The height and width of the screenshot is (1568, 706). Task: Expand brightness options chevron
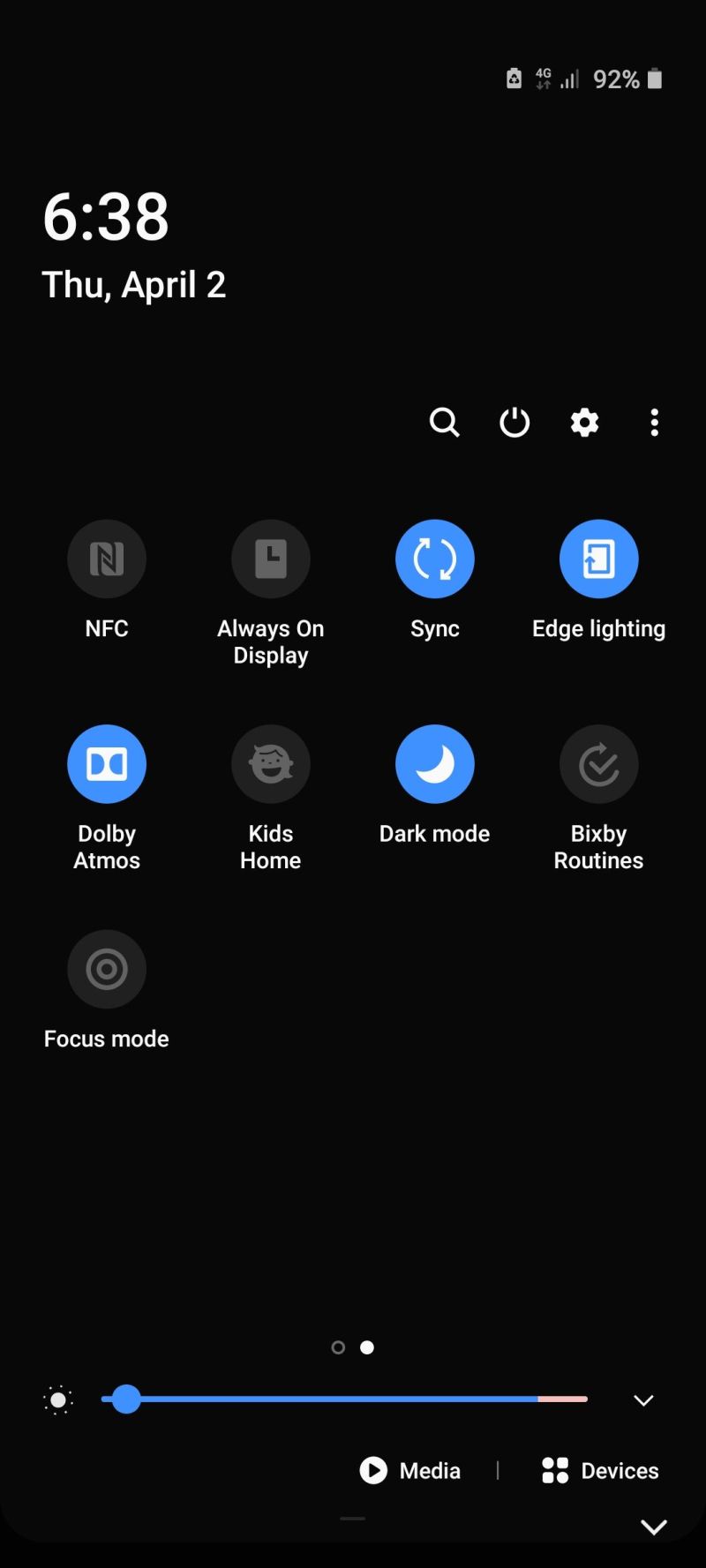pyautogui.click(x=643, y=1400)
